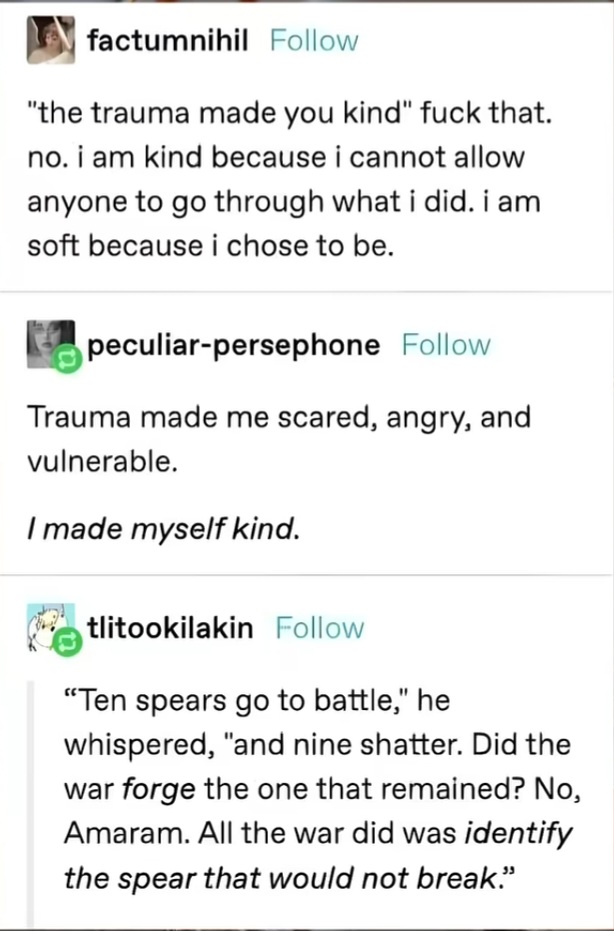Tap tlitookilakin's avatar picture
The width and height of the screenshot is (614, 931).
click(49, 628)
